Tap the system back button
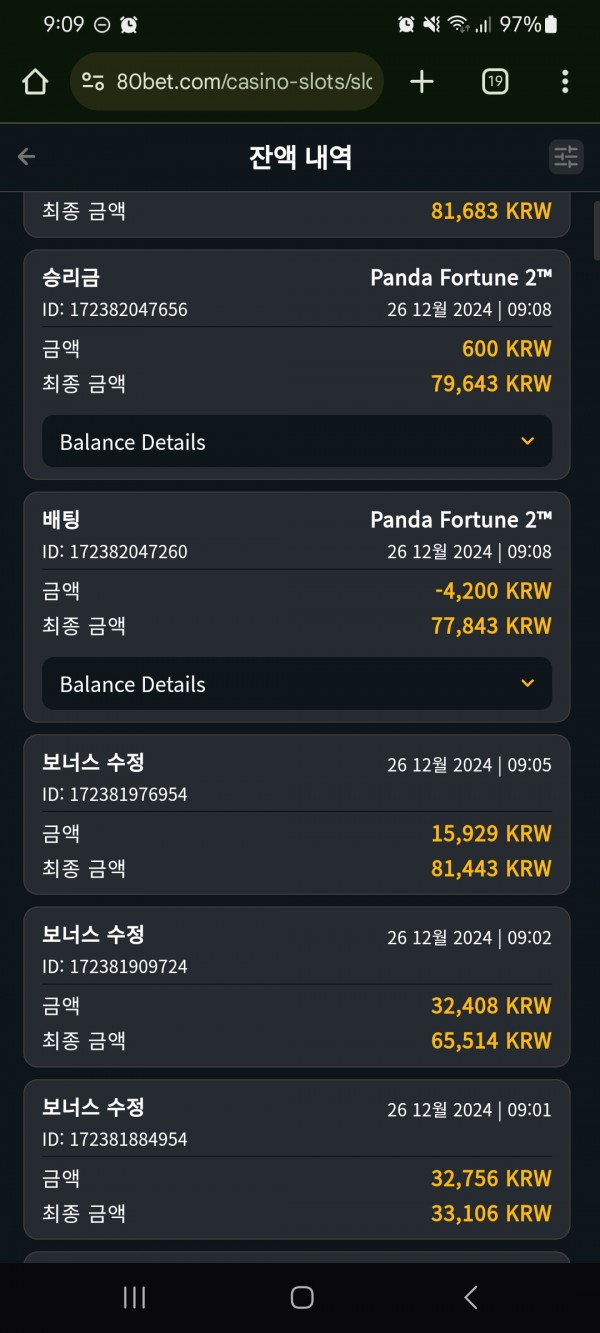This screenshot has height=1333, width=600. pyautogui.click(x=470, y=1297)
